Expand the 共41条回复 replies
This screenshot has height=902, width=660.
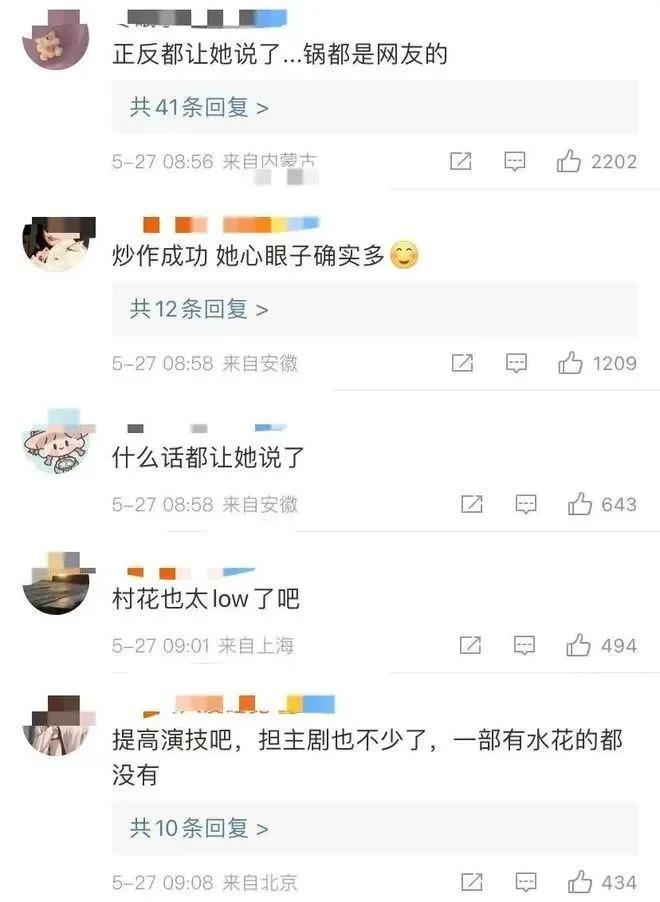199,108
